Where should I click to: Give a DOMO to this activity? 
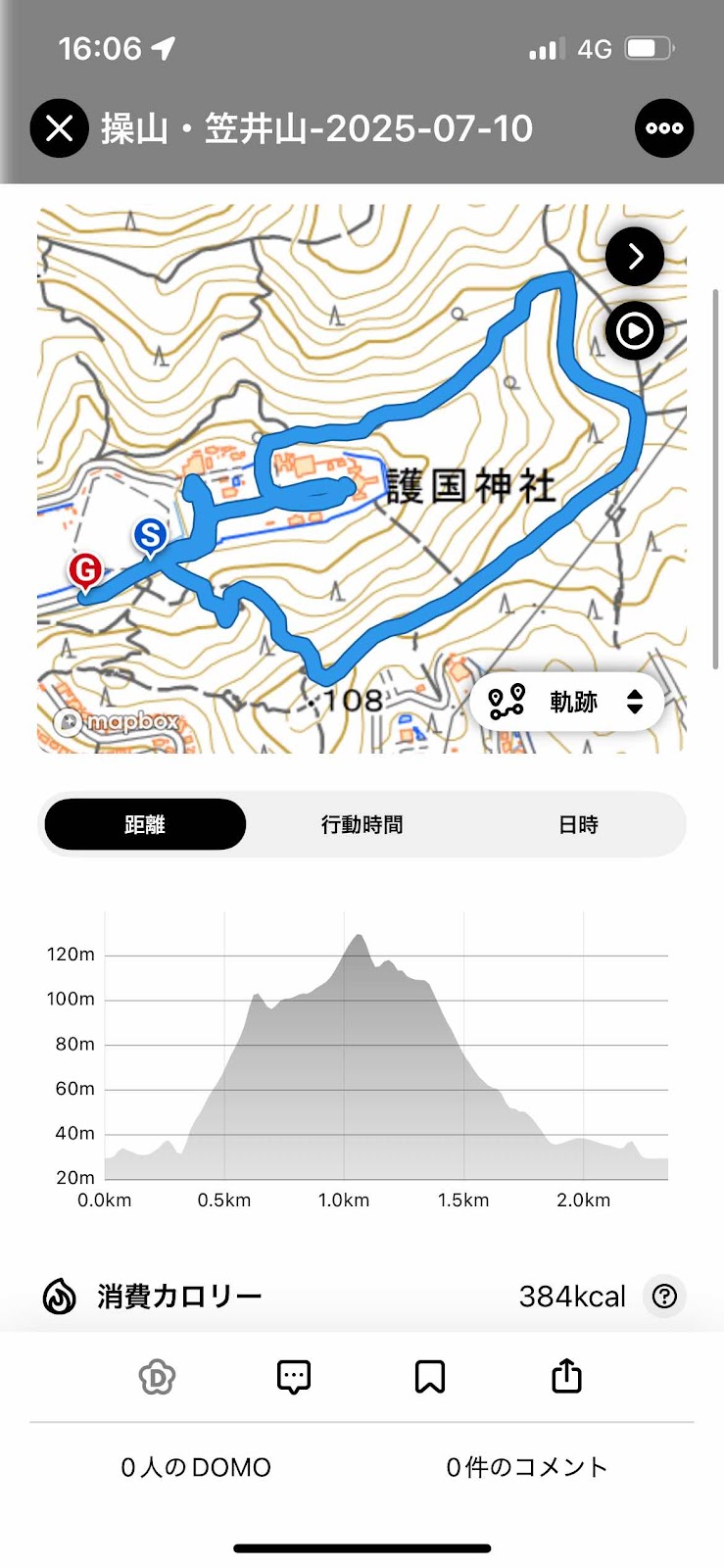(157, 1377)
